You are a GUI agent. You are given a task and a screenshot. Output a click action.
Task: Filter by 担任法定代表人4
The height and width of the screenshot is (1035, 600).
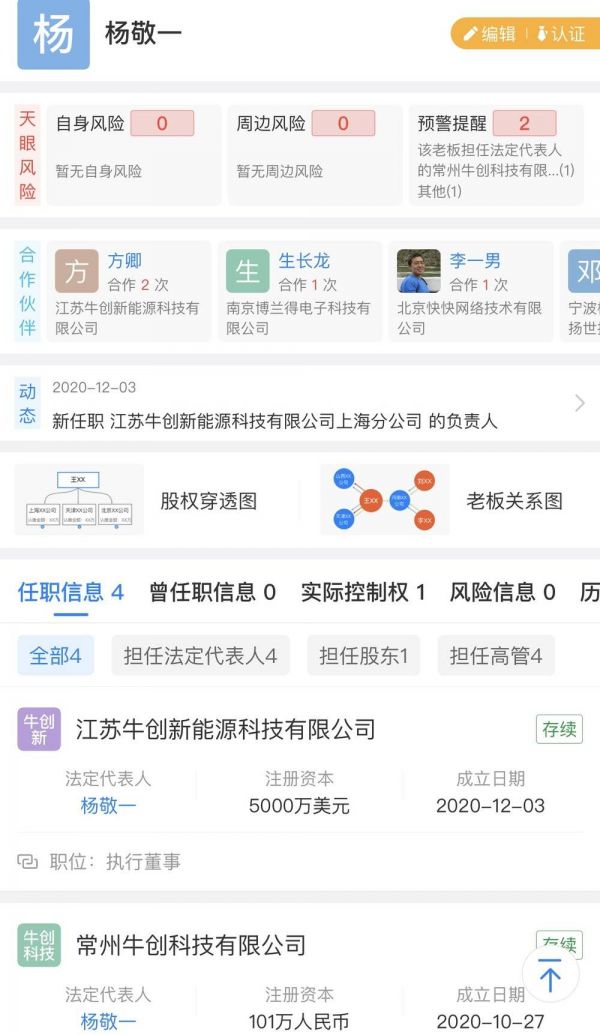click(200, 656)
